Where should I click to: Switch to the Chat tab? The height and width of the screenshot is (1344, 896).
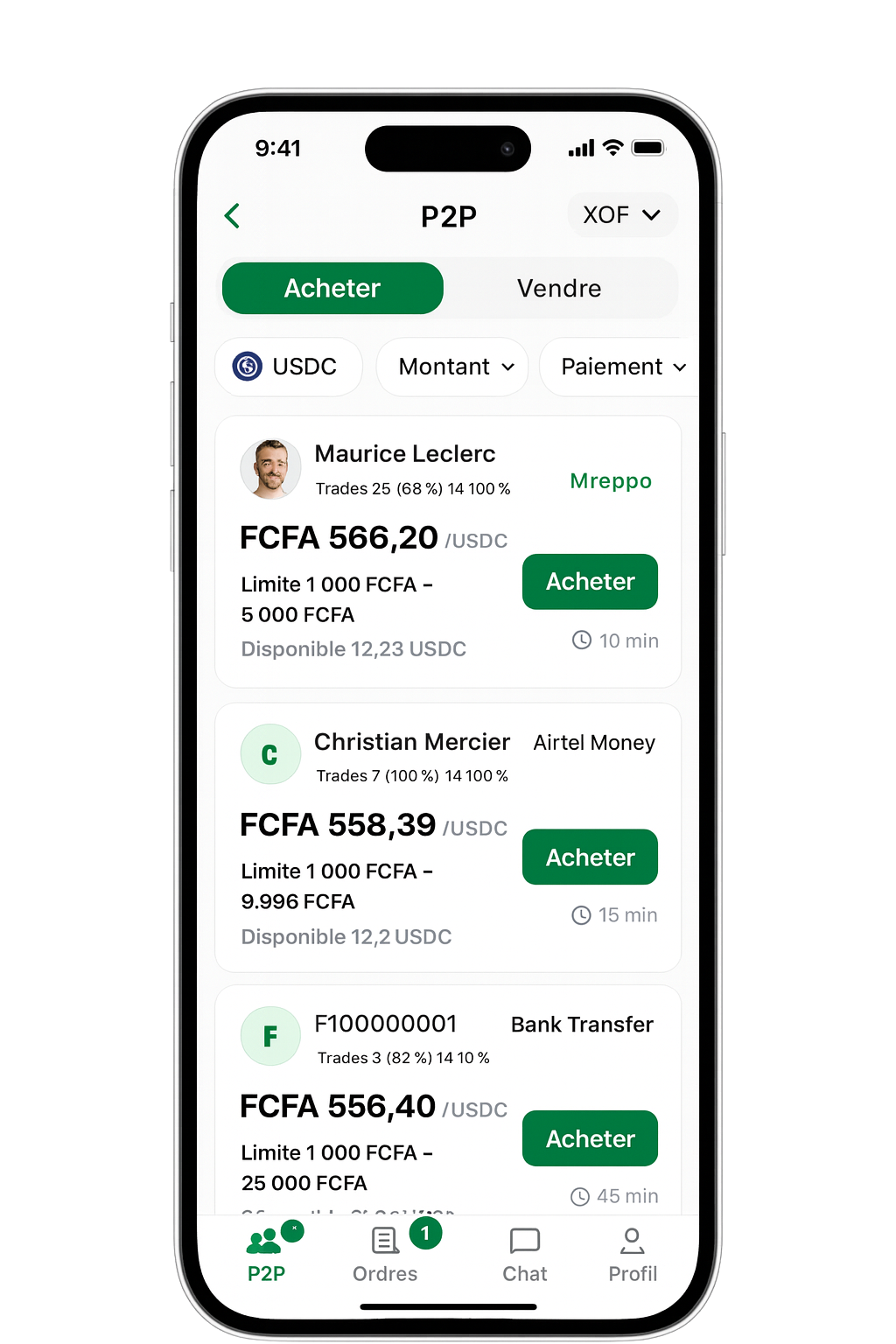[524, 1253]
